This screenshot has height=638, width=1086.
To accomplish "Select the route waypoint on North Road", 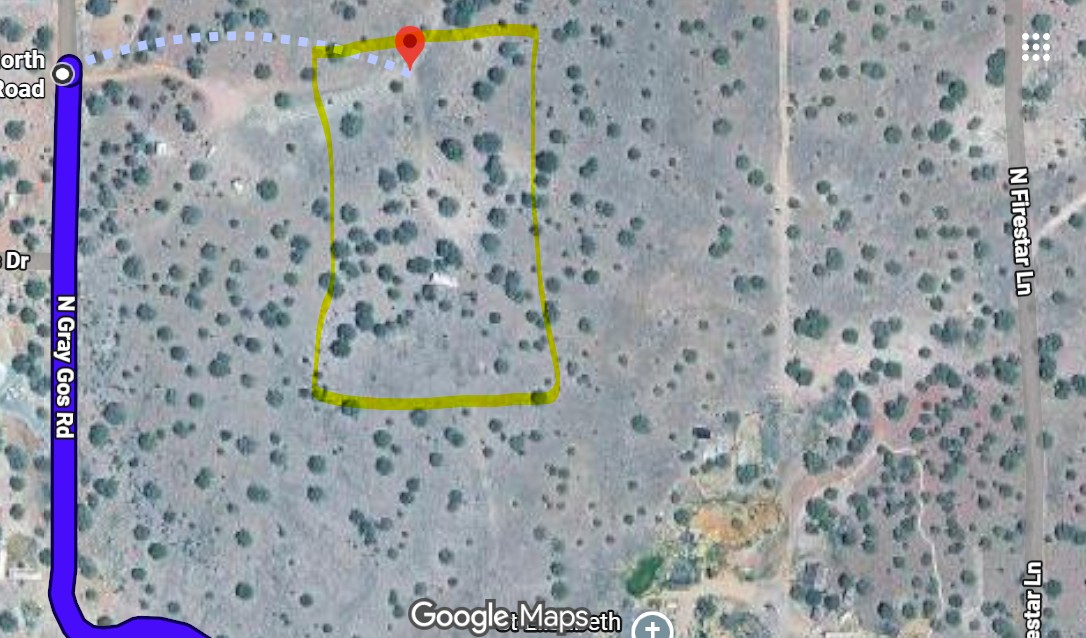I will (x=64, y=73).
